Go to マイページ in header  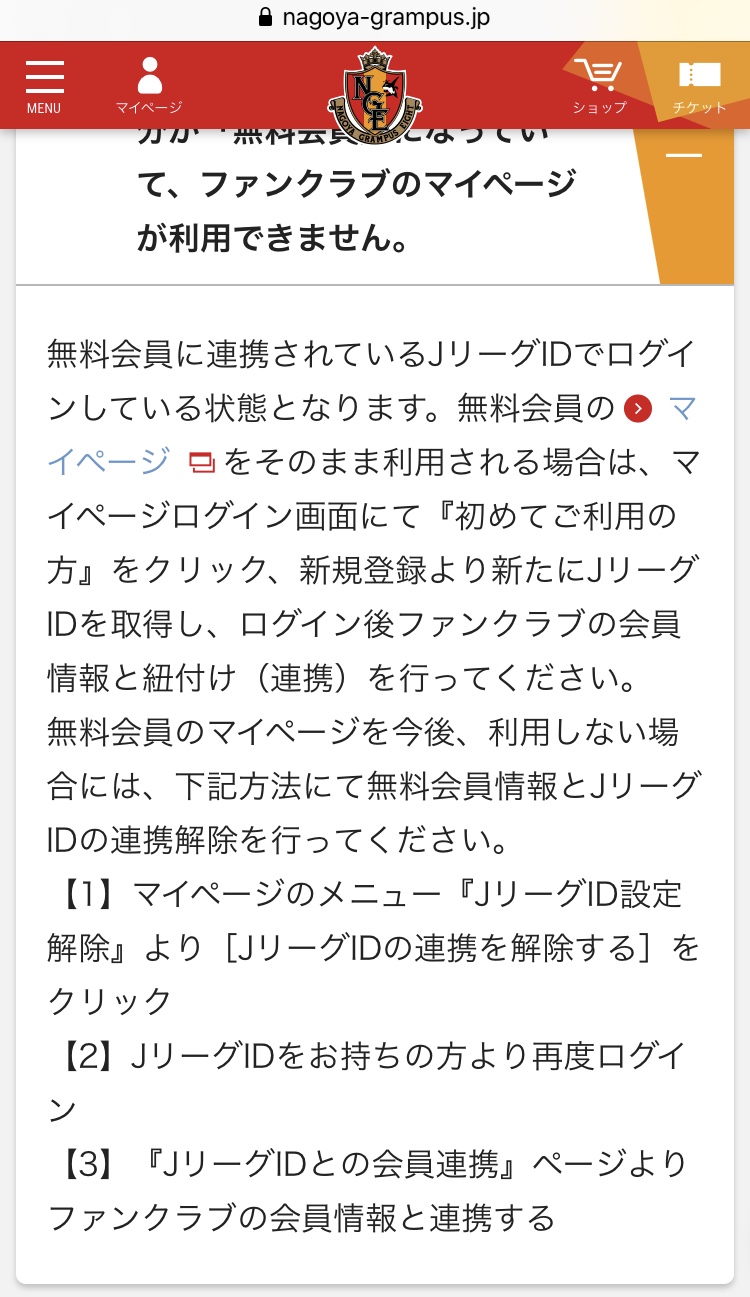point(149,86)
